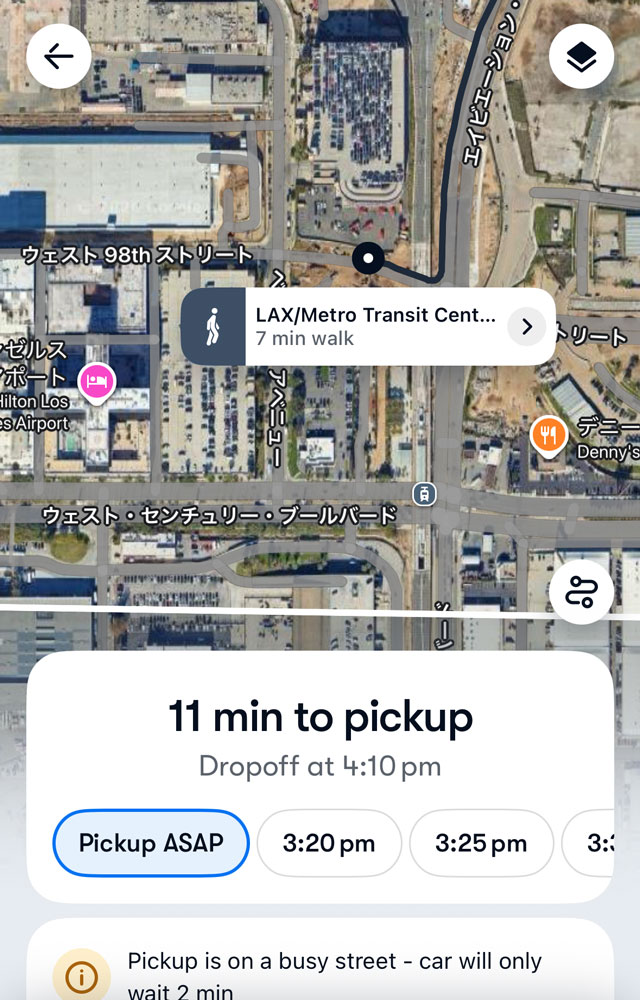Choose the 3:20 pm pickup time

point(329,843)
